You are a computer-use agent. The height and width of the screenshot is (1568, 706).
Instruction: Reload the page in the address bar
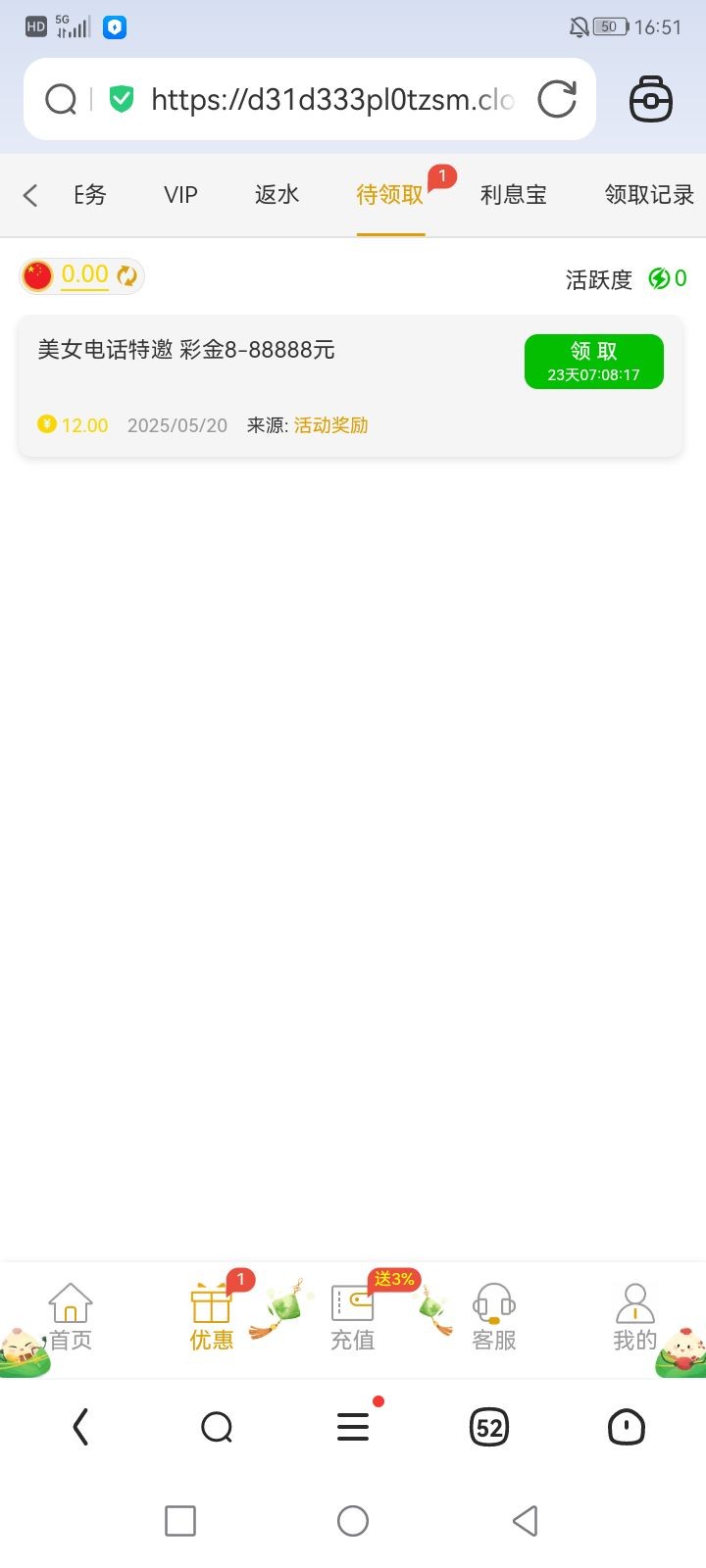(557, 99)
